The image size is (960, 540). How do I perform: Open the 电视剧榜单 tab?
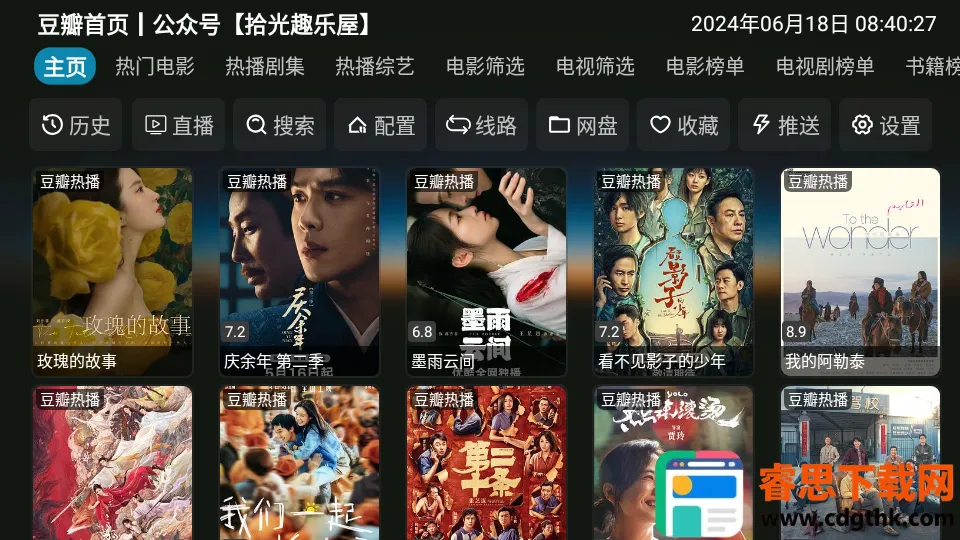825,67
